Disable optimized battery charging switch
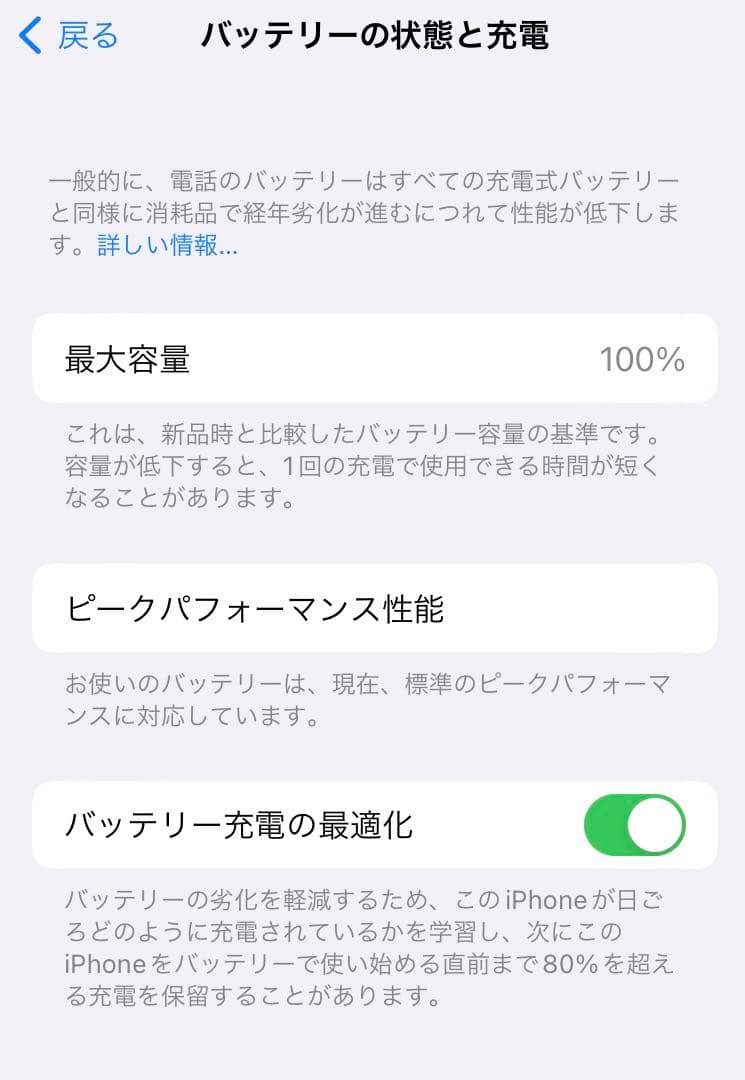The image size is (745, 1080). coord(637,825)
